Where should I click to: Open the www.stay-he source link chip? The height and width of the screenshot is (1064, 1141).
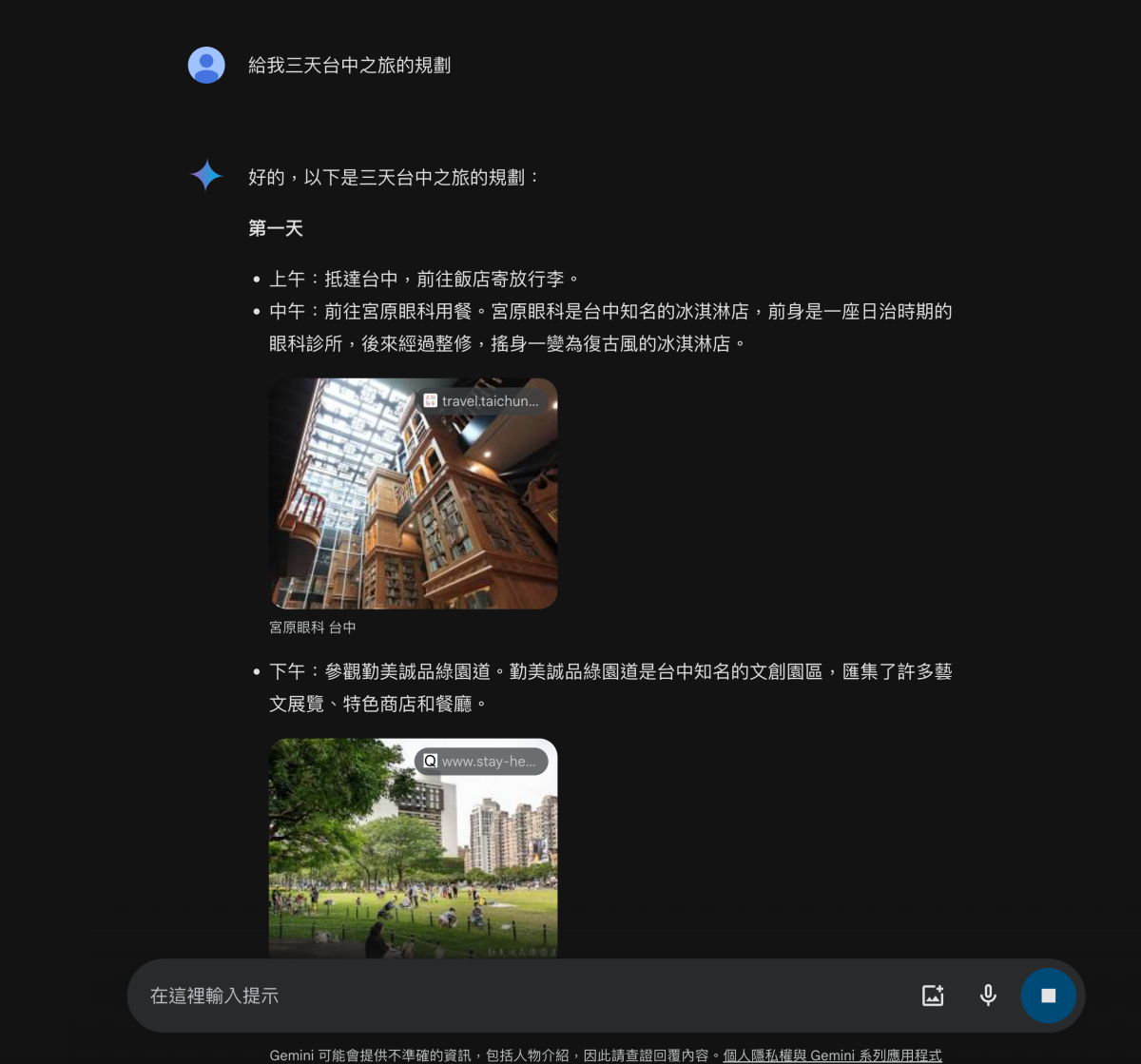coord(481,762)
